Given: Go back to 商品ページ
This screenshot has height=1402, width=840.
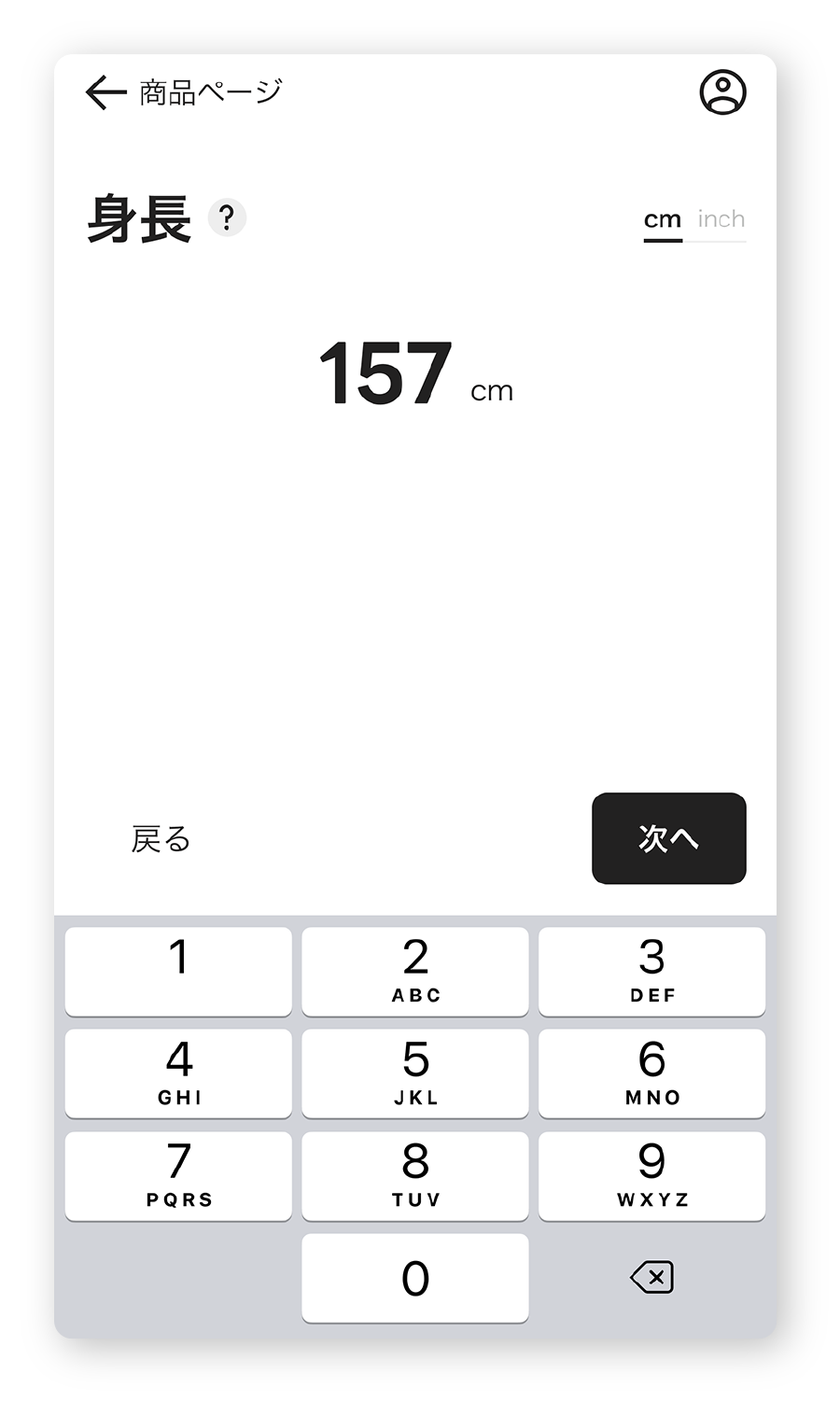Looking at the screenshot, I should pos(183,92).
